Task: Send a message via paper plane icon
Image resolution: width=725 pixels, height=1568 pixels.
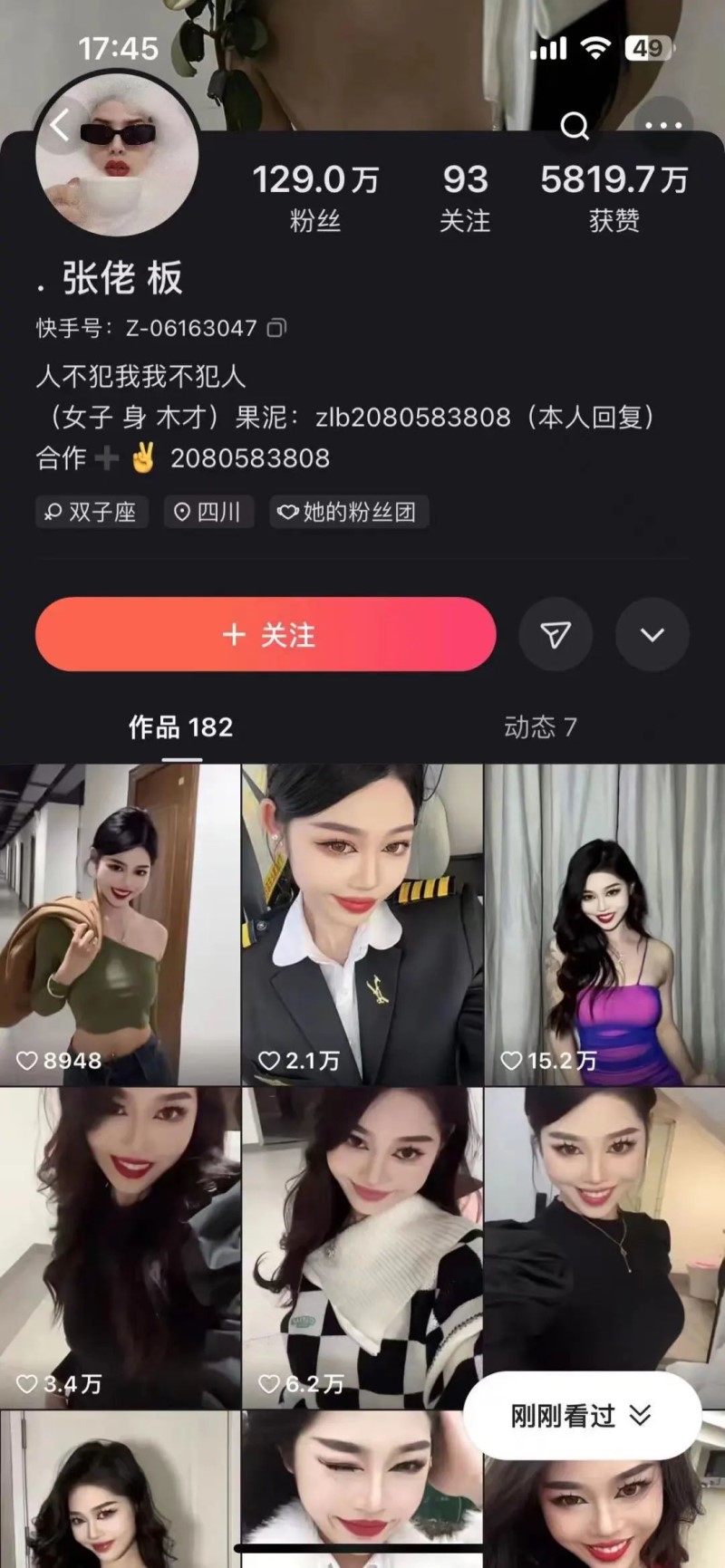Action: pyautogui.click(x=556, y=634)
